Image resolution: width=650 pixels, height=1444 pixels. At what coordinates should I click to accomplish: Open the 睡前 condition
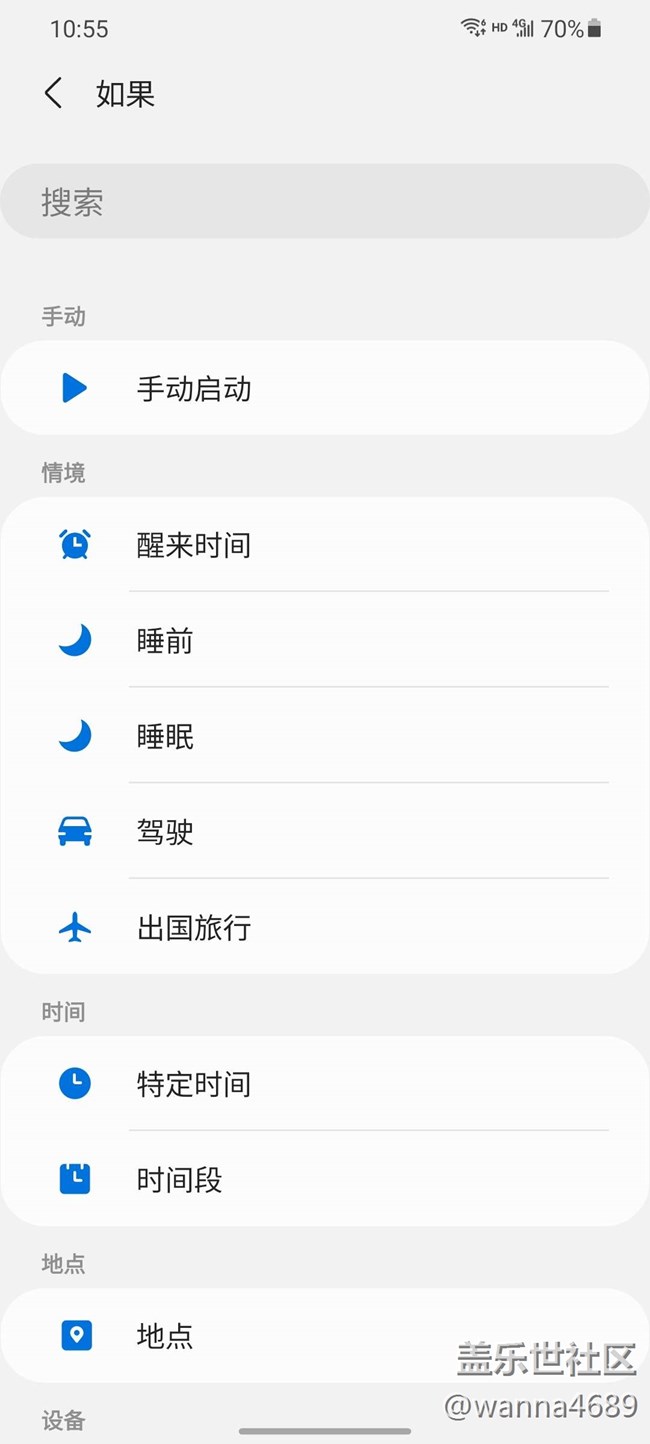click(x=325, y=641)
